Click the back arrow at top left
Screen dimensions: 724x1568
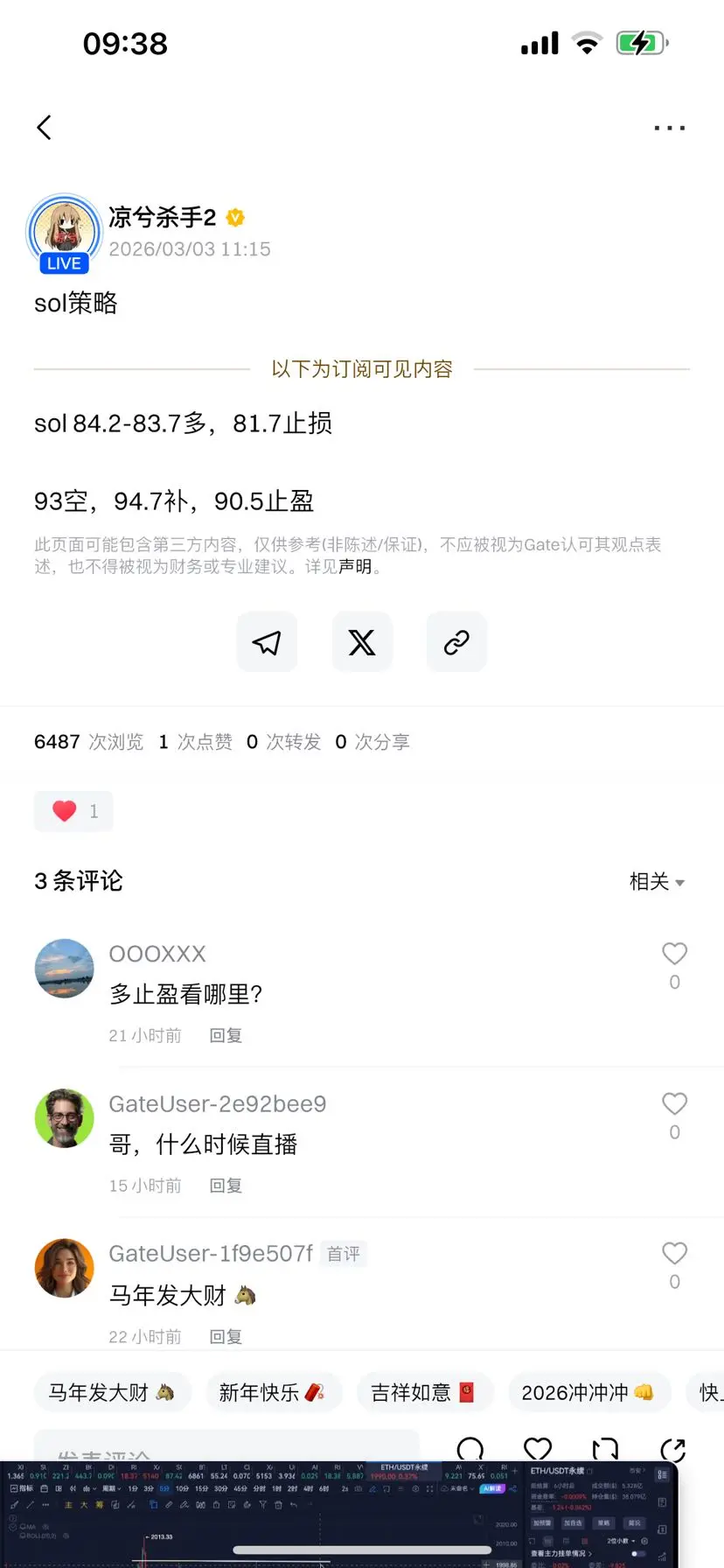coord(45,127)
